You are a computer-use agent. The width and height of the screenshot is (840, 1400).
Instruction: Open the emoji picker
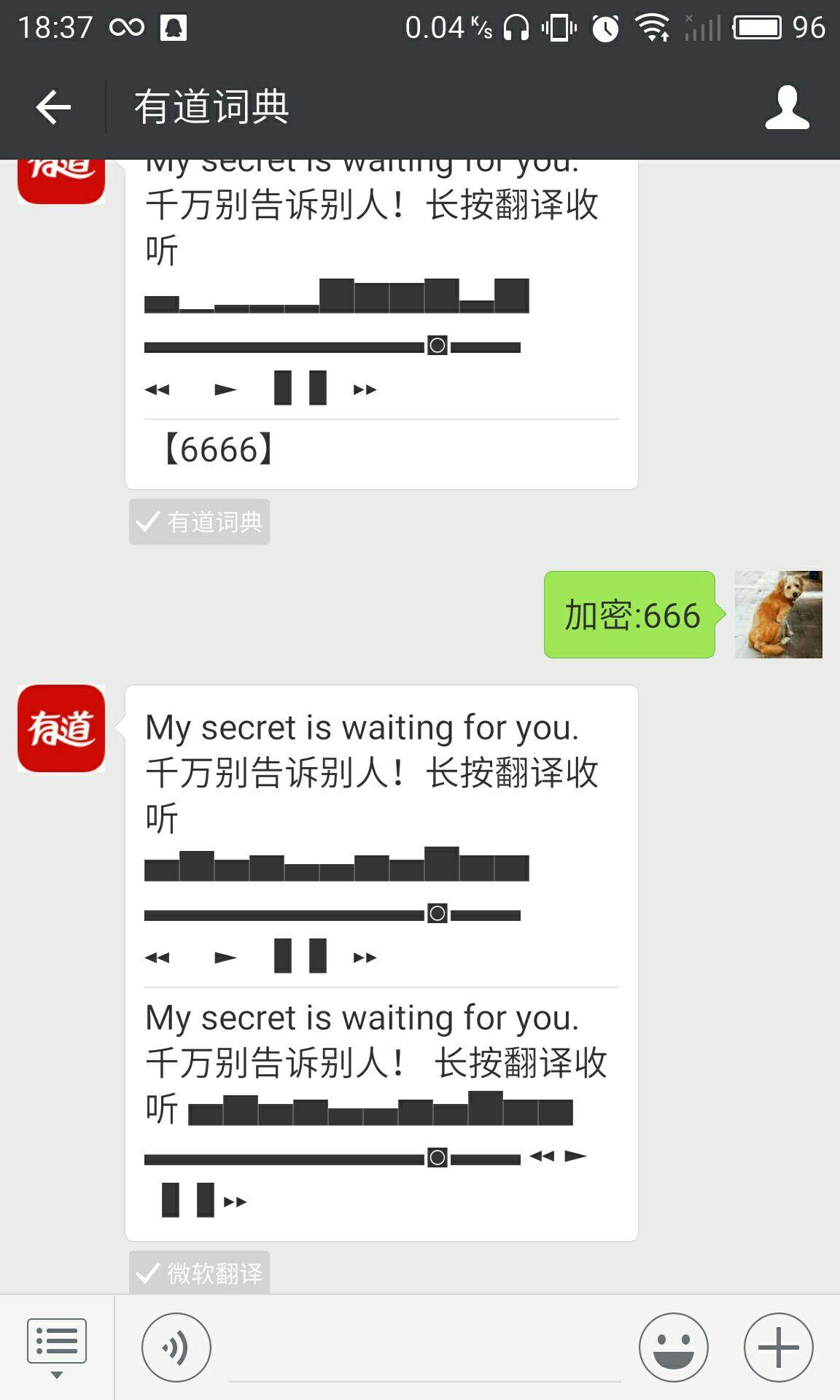coord(673,1347)
